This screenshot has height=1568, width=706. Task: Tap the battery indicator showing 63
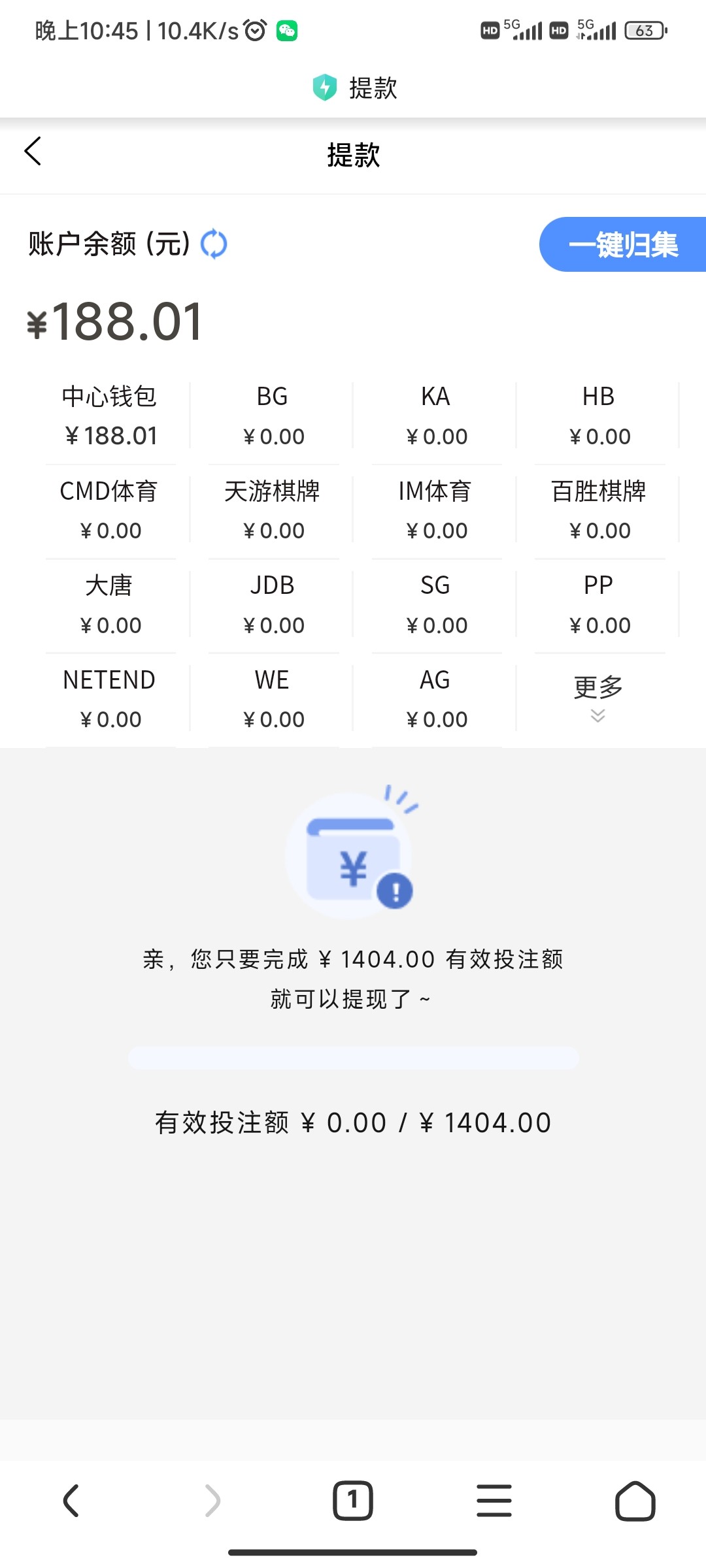click(x=644, y=29)
